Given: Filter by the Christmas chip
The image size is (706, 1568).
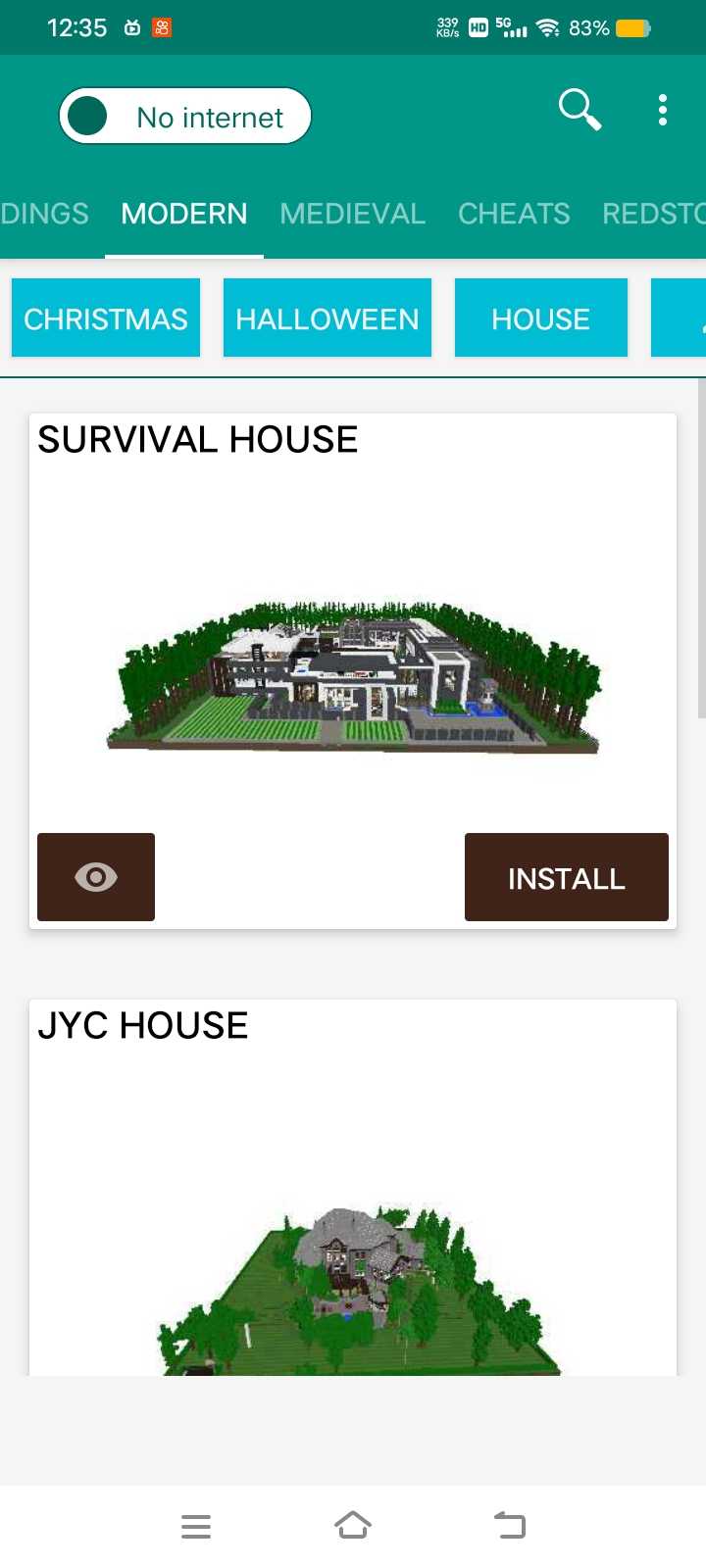Looking at the screenshot, I should pyautogui.click(x=106, y=318).
